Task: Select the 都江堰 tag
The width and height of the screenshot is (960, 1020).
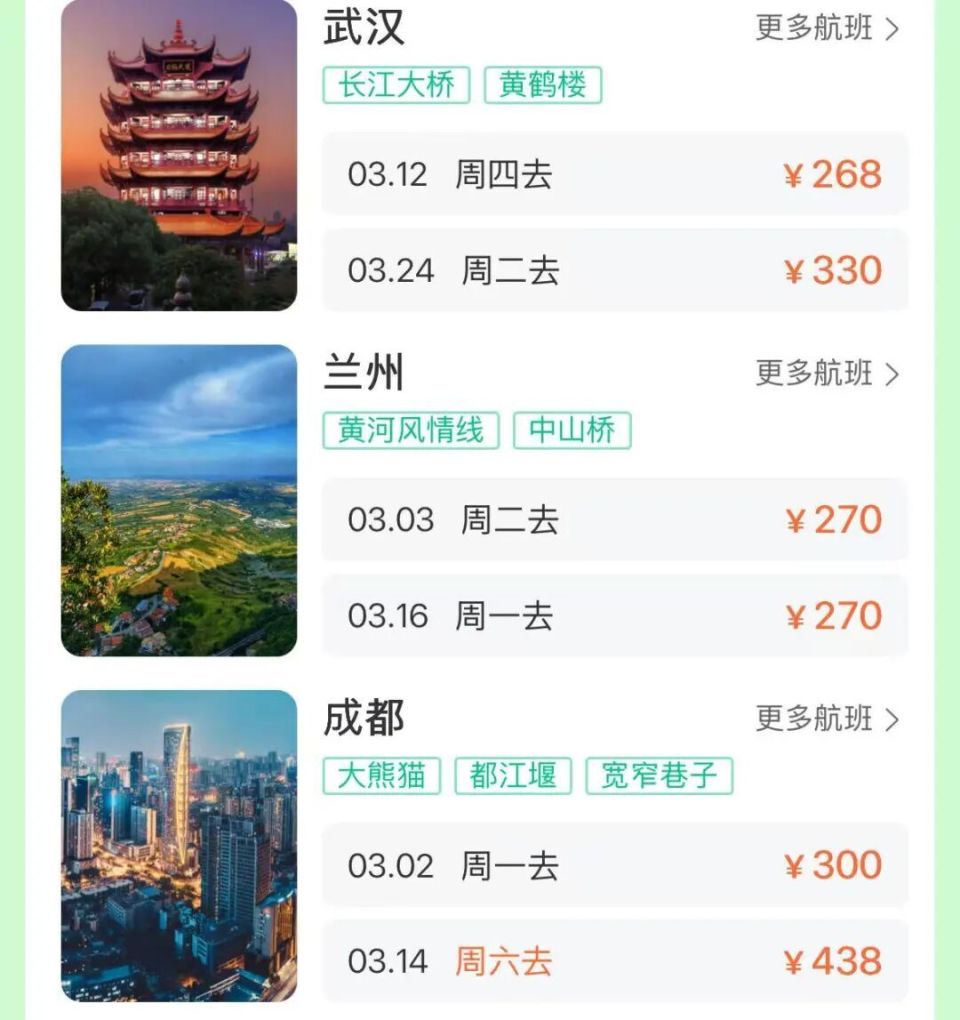Action: 513,775
